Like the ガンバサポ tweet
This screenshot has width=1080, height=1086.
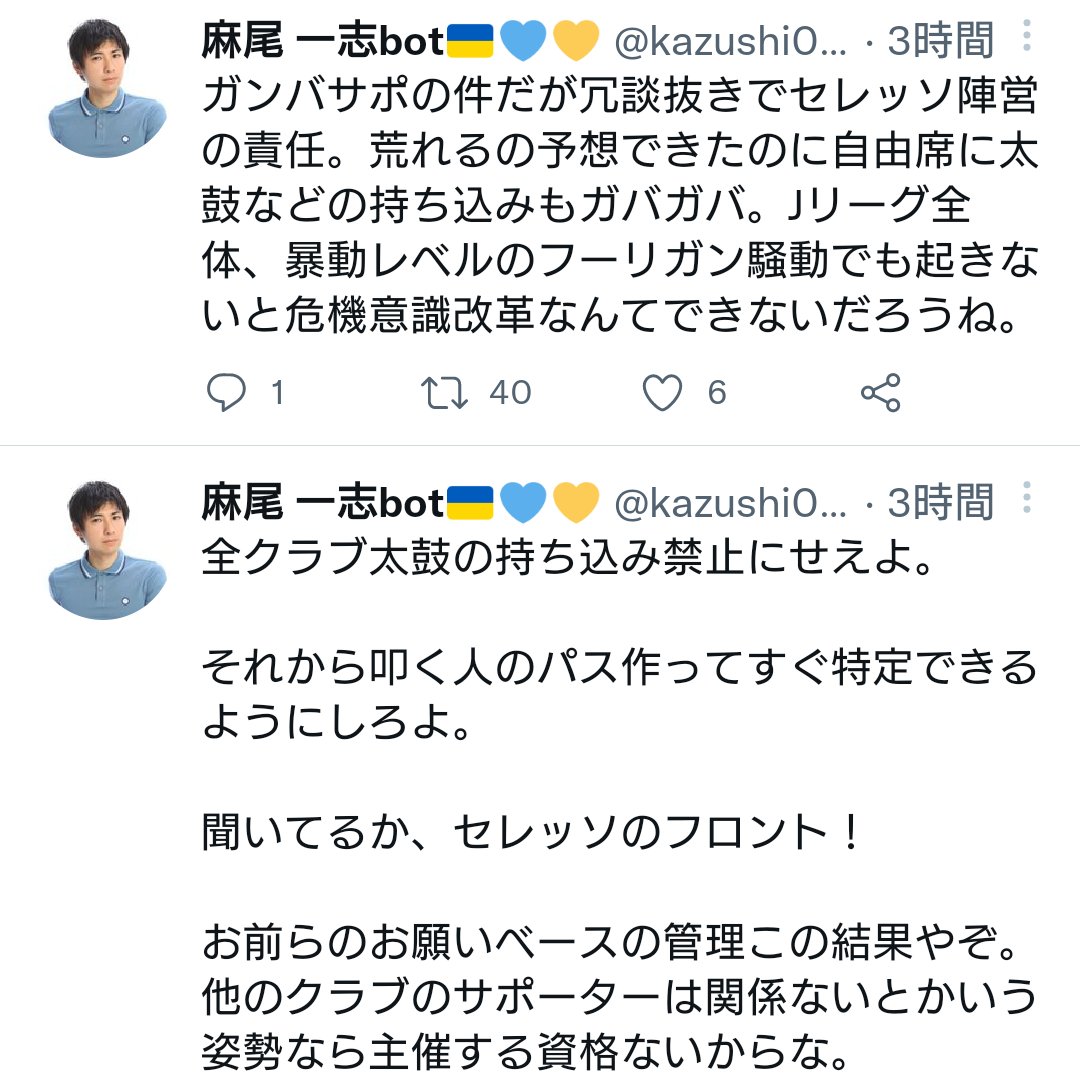[662, 393]
